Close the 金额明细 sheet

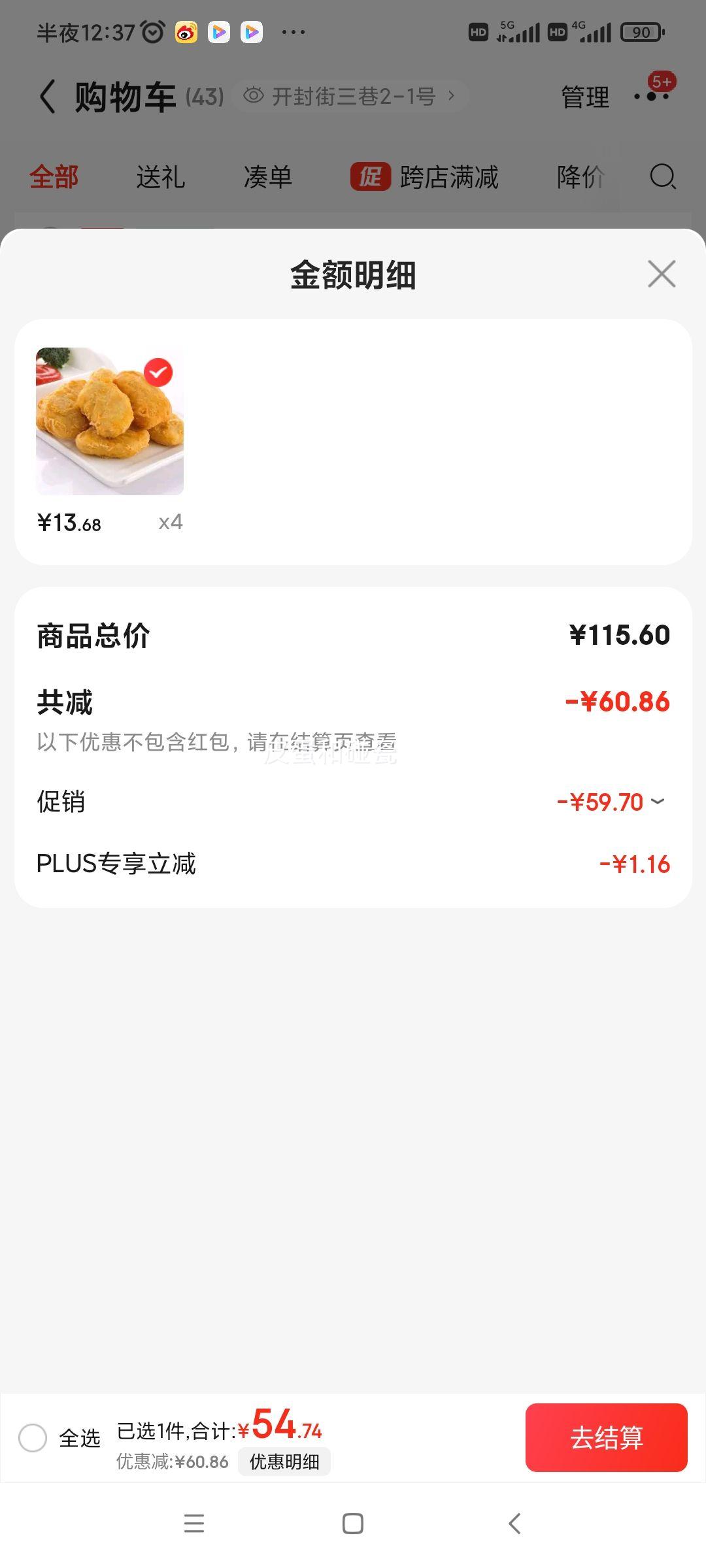pyautogui.click(x=662, y=274)
